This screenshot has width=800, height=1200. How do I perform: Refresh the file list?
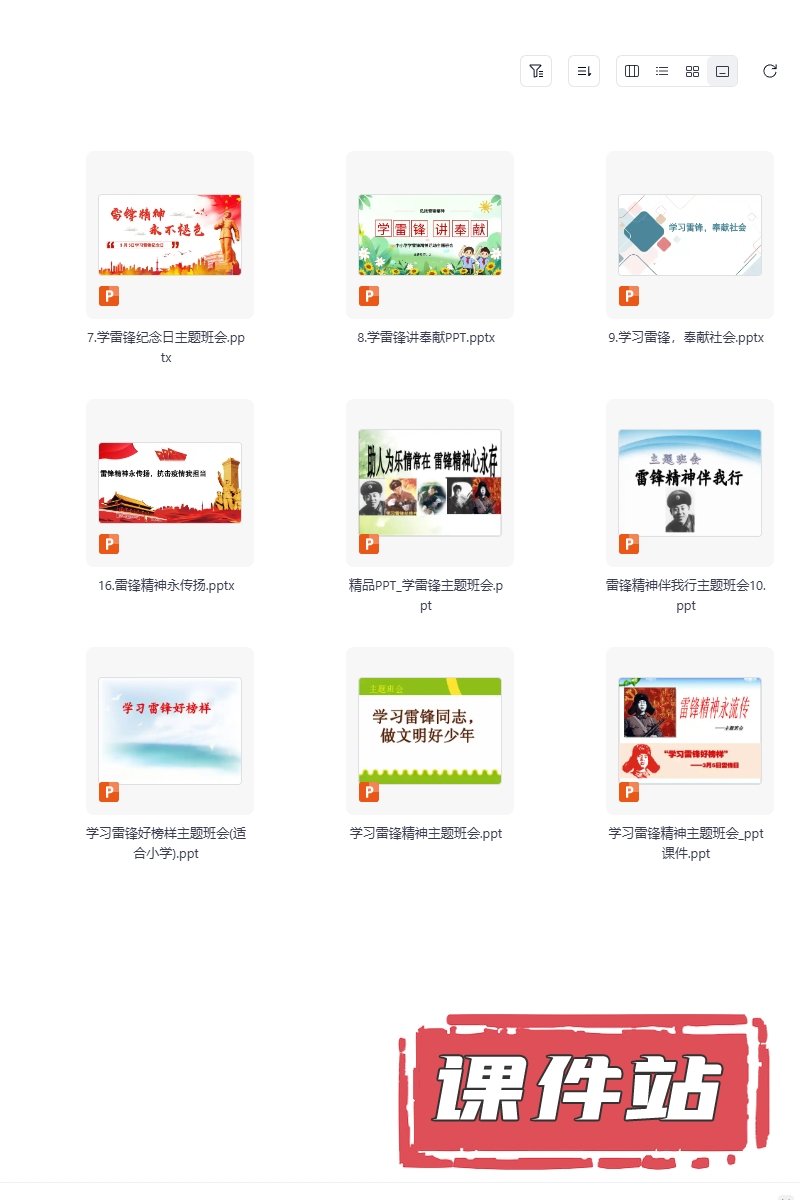pos(770,71)
